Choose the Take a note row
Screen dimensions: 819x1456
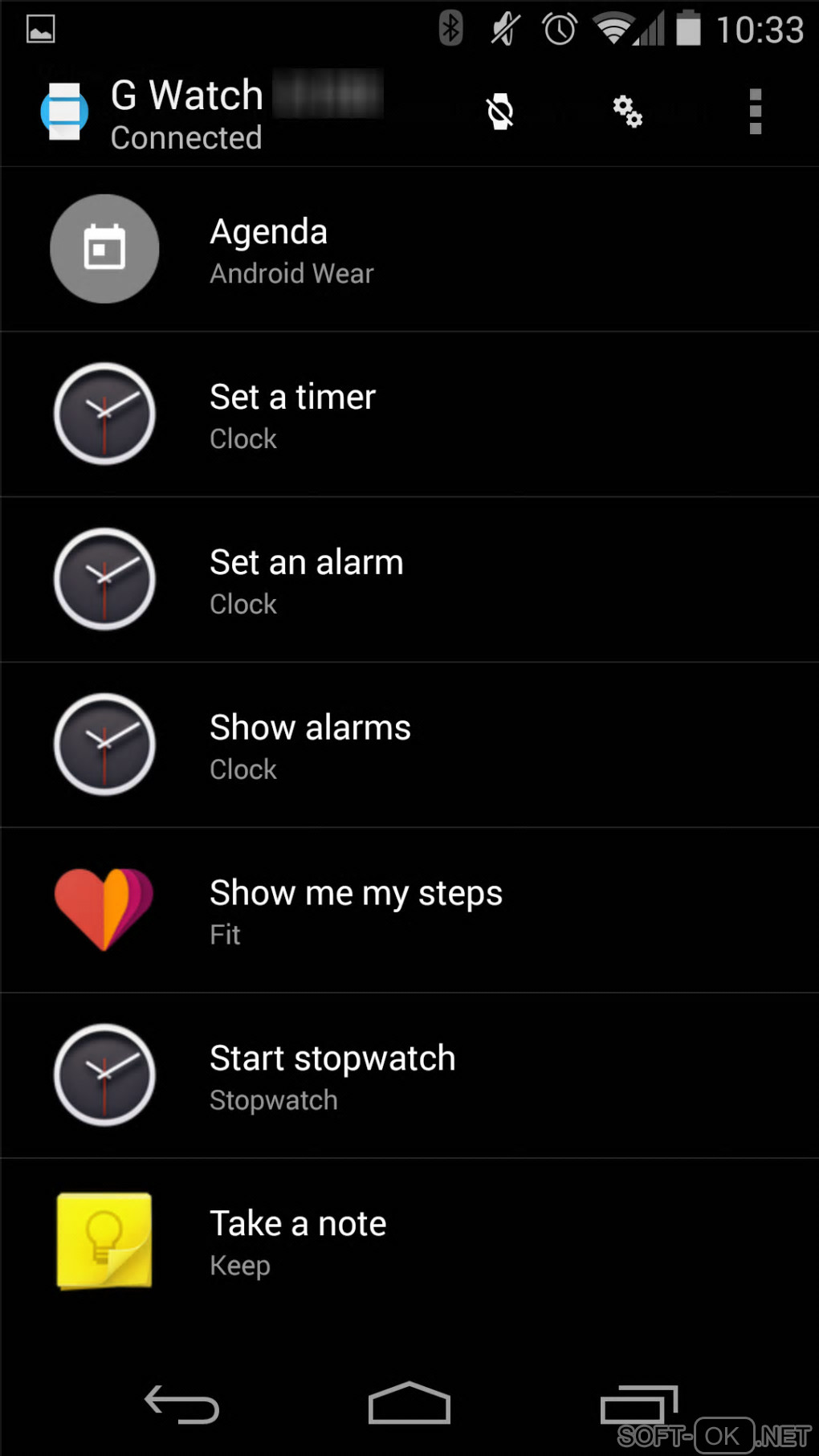(409, 1242)
